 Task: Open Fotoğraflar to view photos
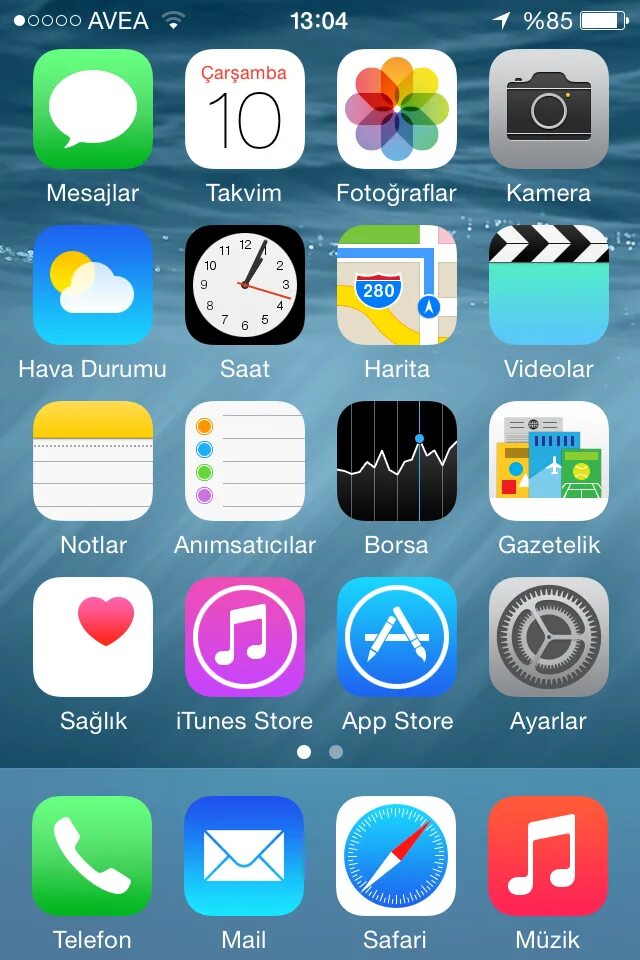coord(397,109)
